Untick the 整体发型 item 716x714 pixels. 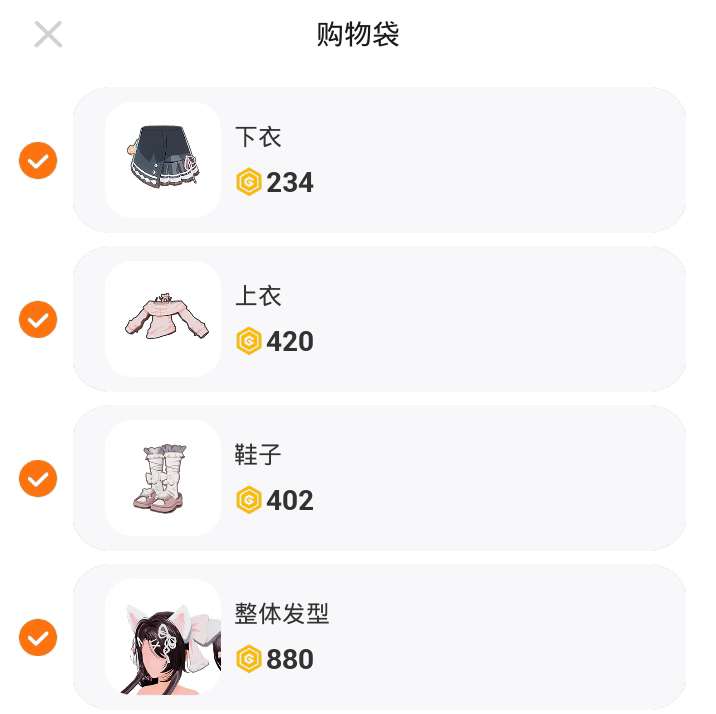point(38,637)
